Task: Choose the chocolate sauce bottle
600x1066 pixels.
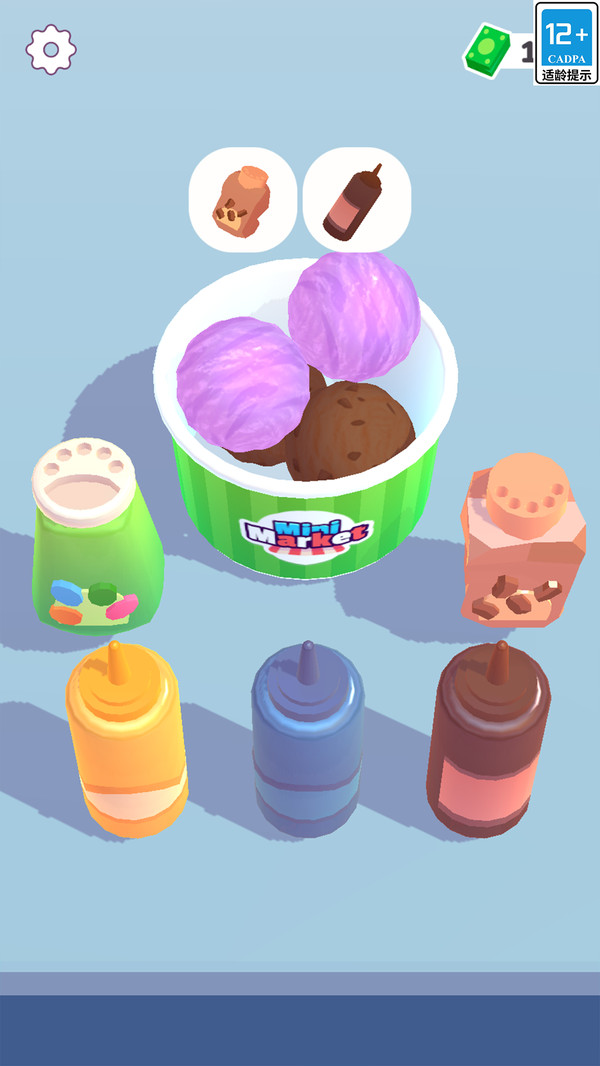Action: 489,740
